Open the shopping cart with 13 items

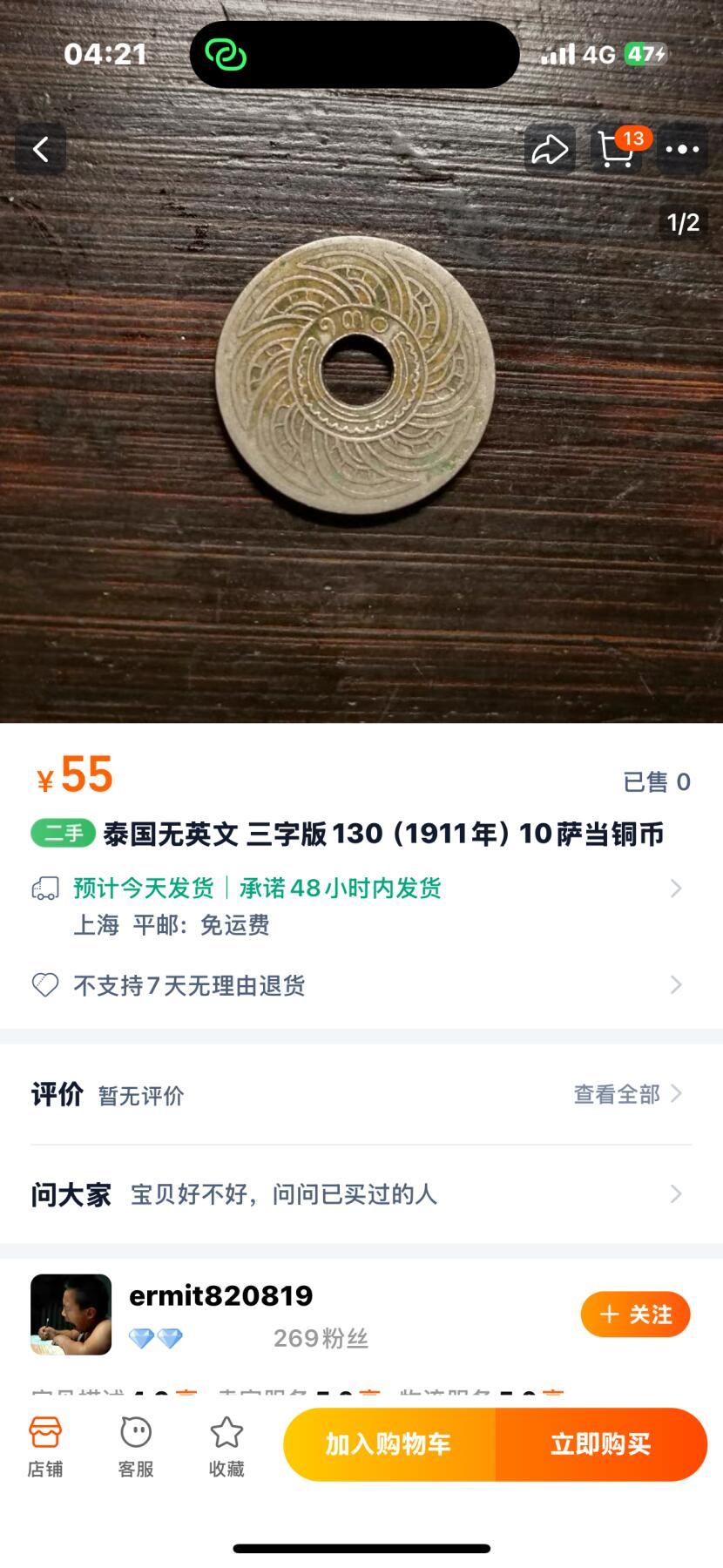click(617, 149)
